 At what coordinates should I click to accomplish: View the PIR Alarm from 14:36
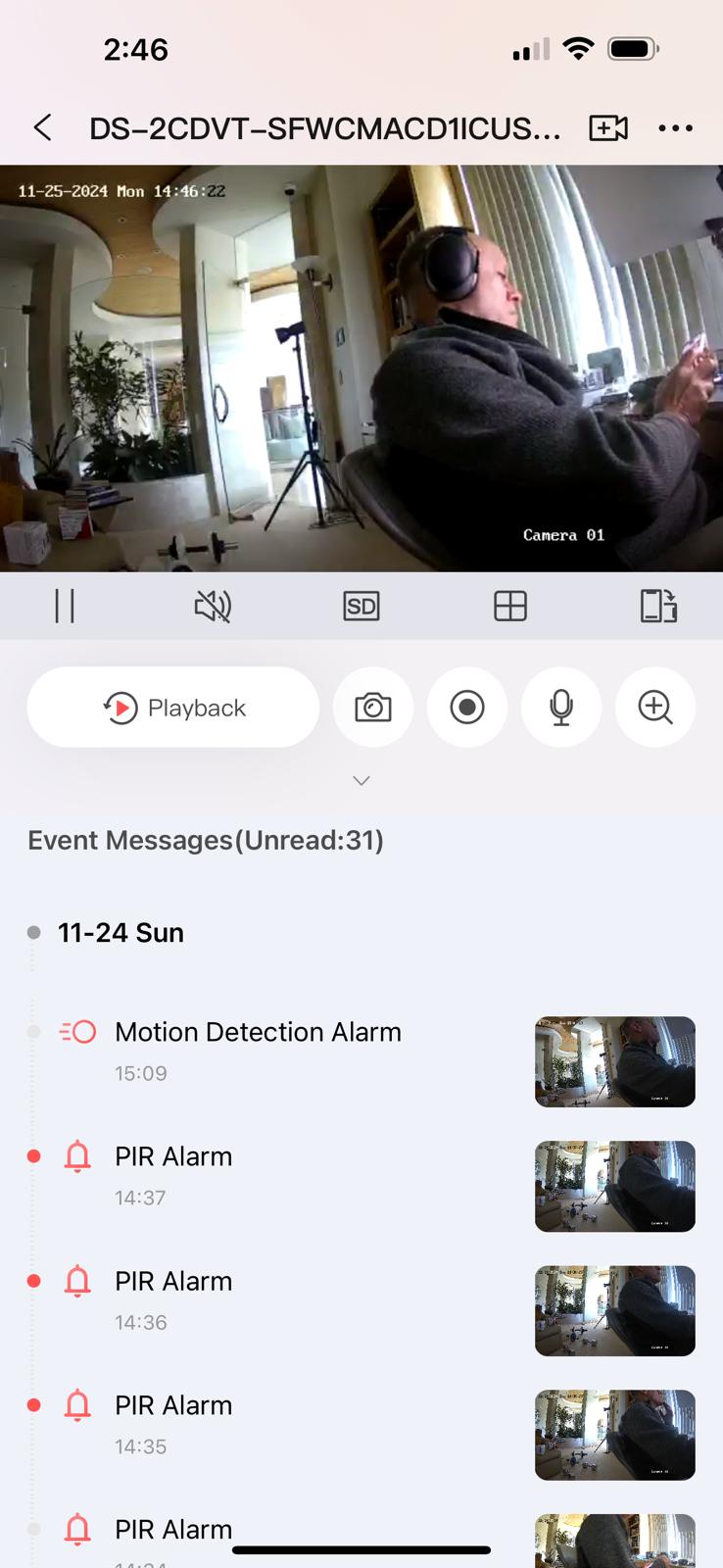173,1298
